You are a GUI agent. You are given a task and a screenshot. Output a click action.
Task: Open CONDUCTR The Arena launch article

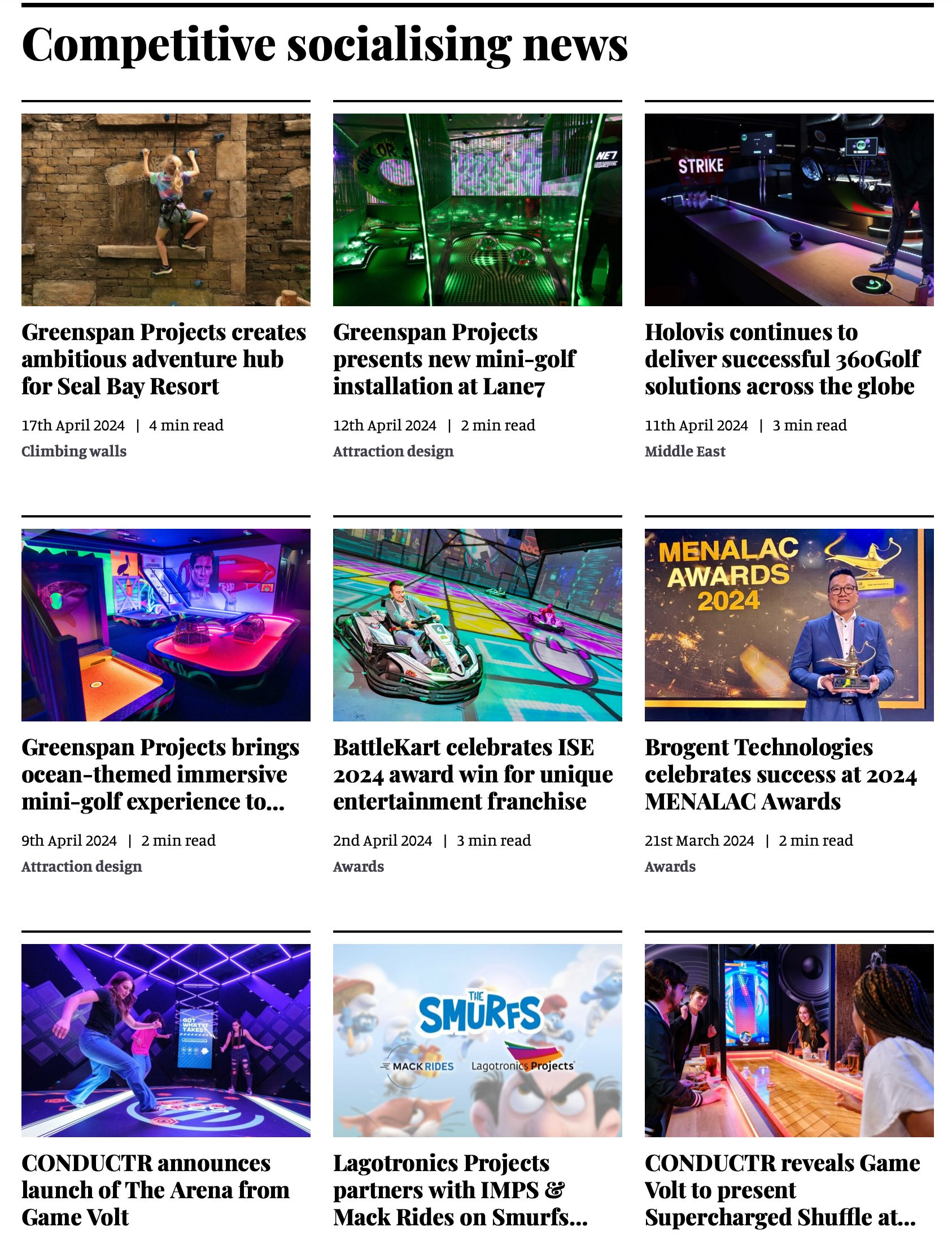click(x=155, y=1190)
